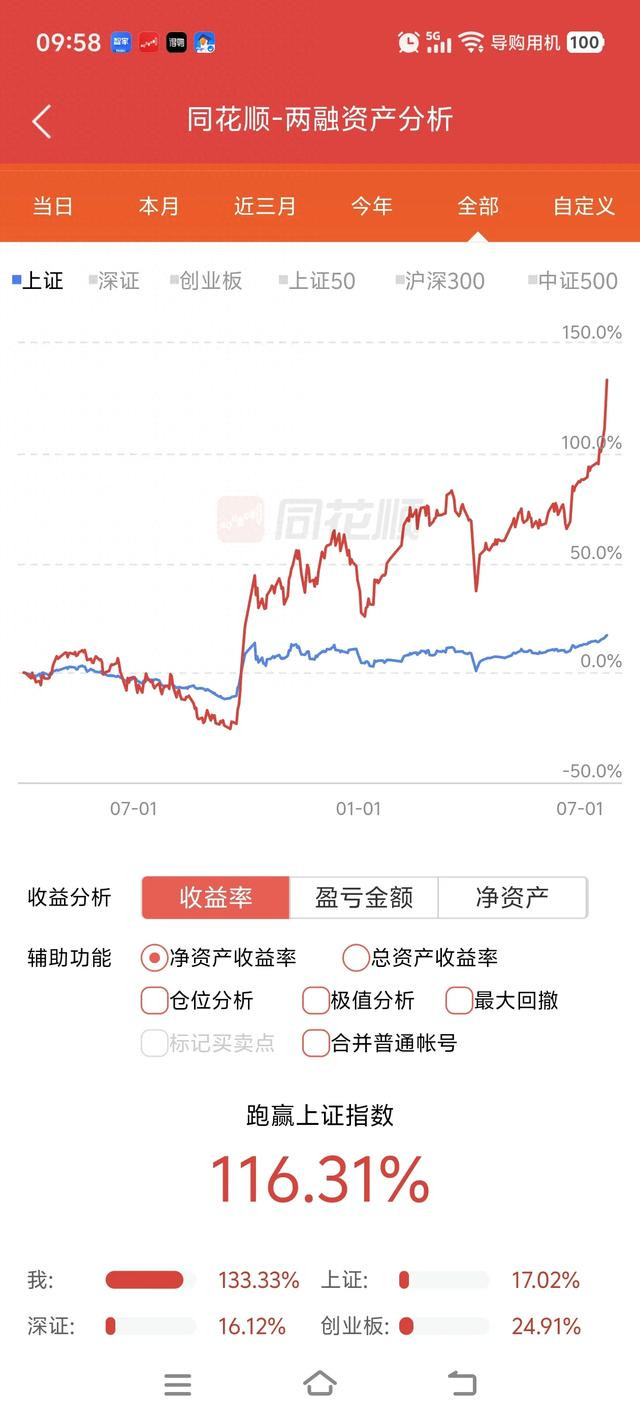
Task: Tap the system home button
Action: (320, 1384)
